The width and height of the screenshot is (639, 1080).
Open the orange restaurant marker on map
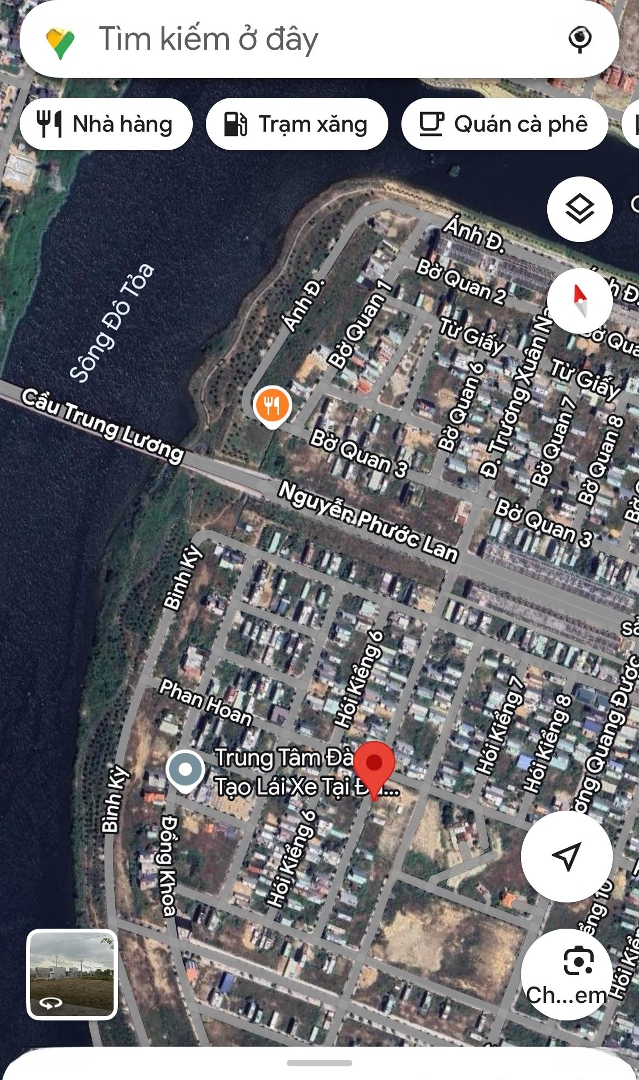pos(272,405)
